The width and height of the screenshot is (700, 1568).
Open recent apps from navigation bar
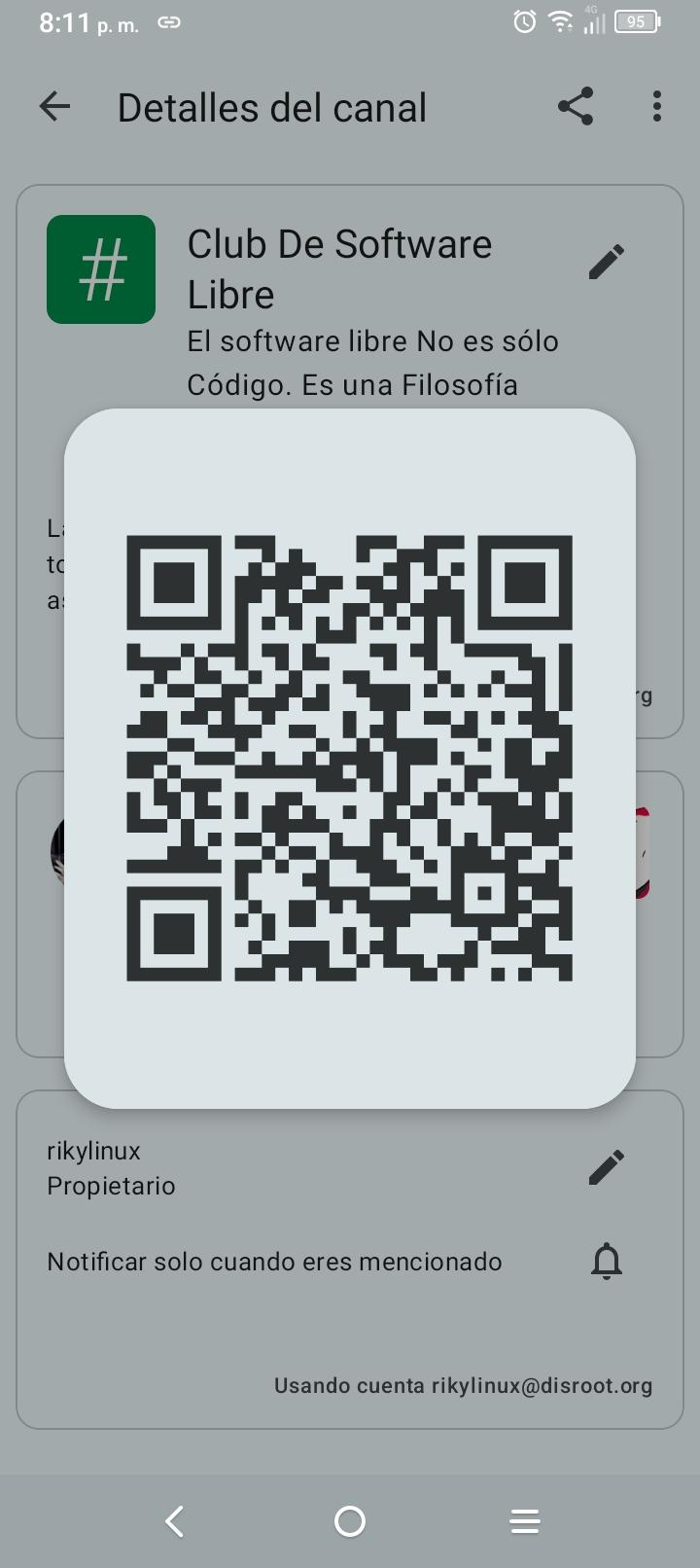[x=525, y=1521]
